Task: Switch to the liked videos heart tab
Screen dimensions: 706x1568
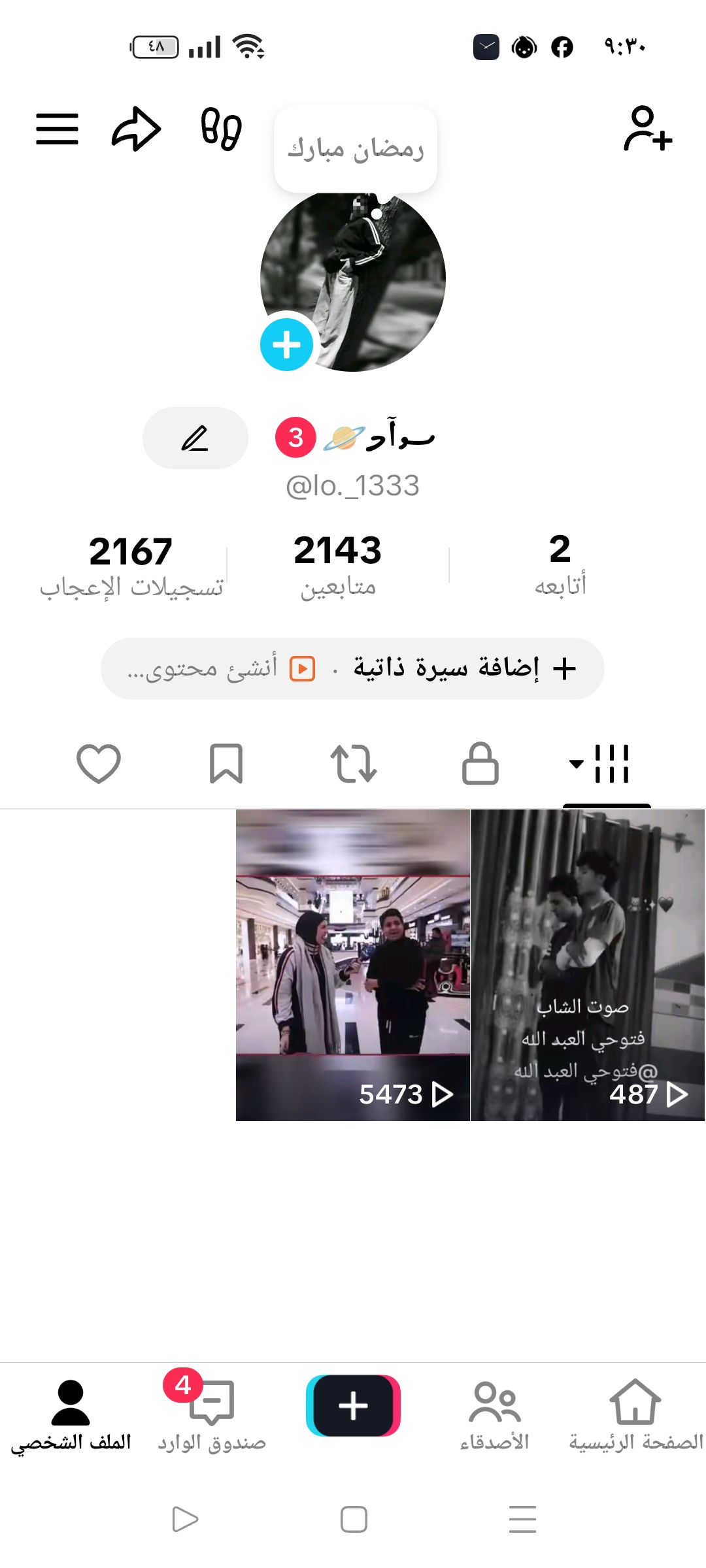Action: (x=99, y=763)
